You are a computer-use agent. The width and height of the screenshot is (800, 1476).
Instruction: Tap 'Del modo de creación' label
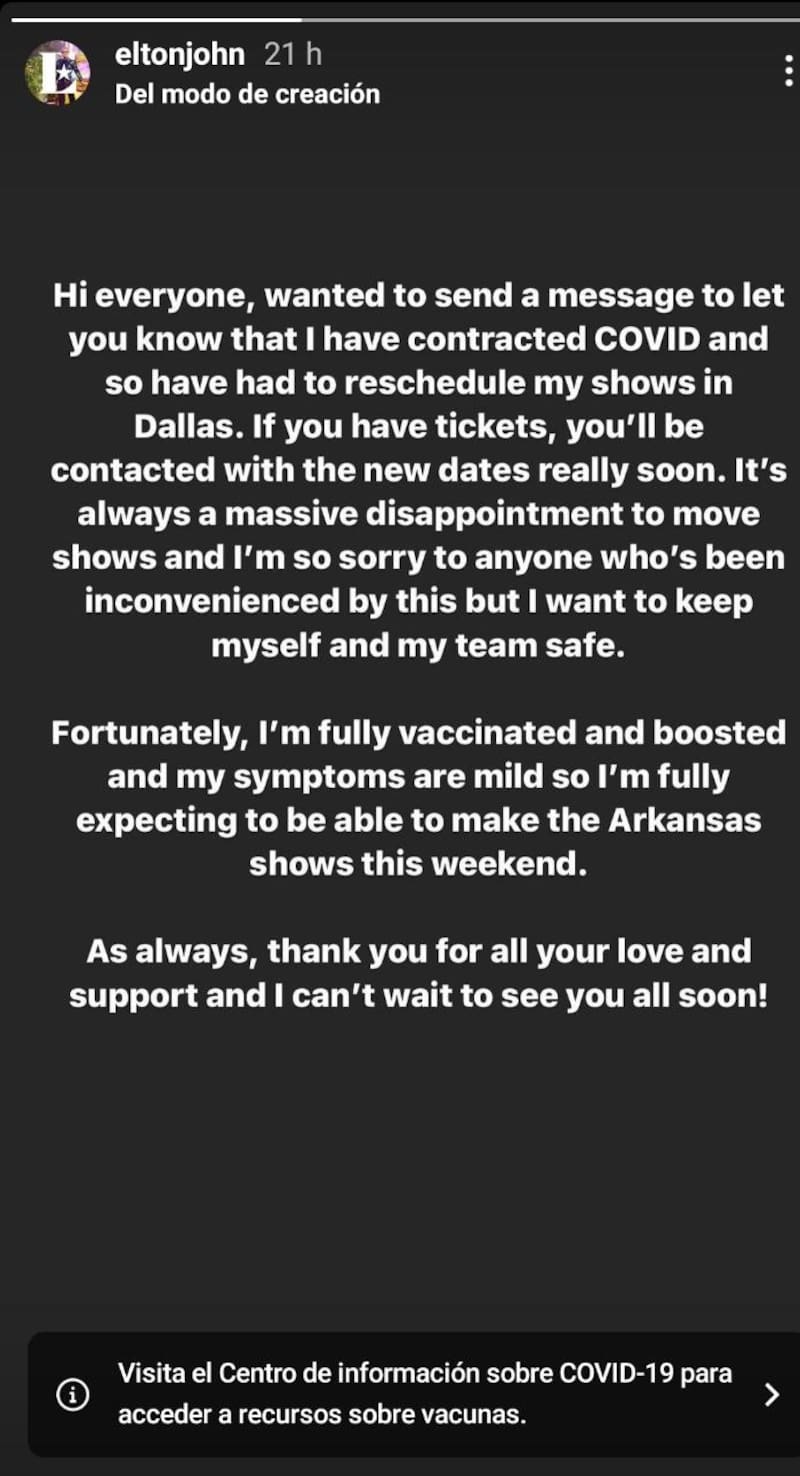247,94
